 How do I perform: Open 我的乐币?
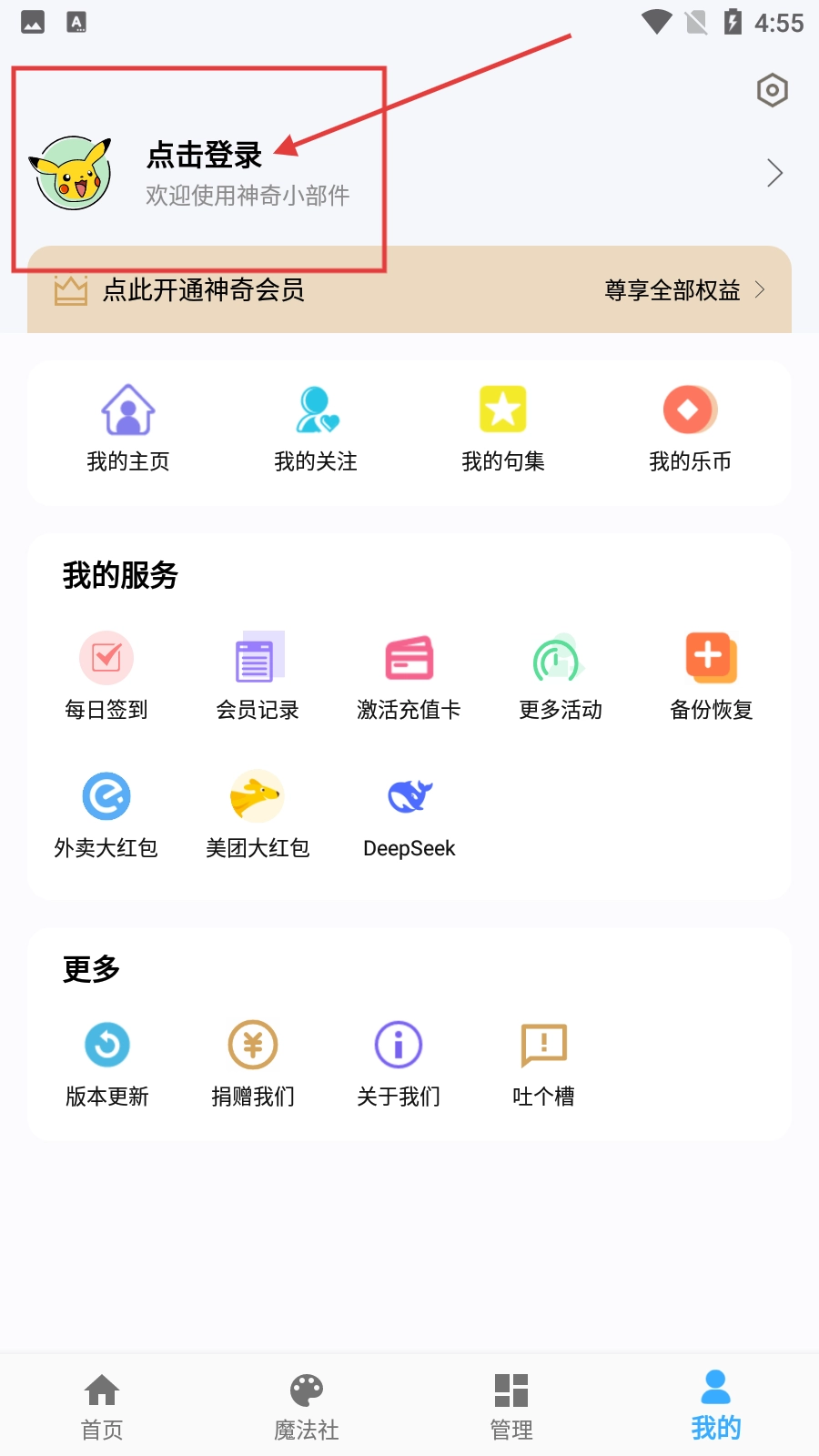click(690, 428)
